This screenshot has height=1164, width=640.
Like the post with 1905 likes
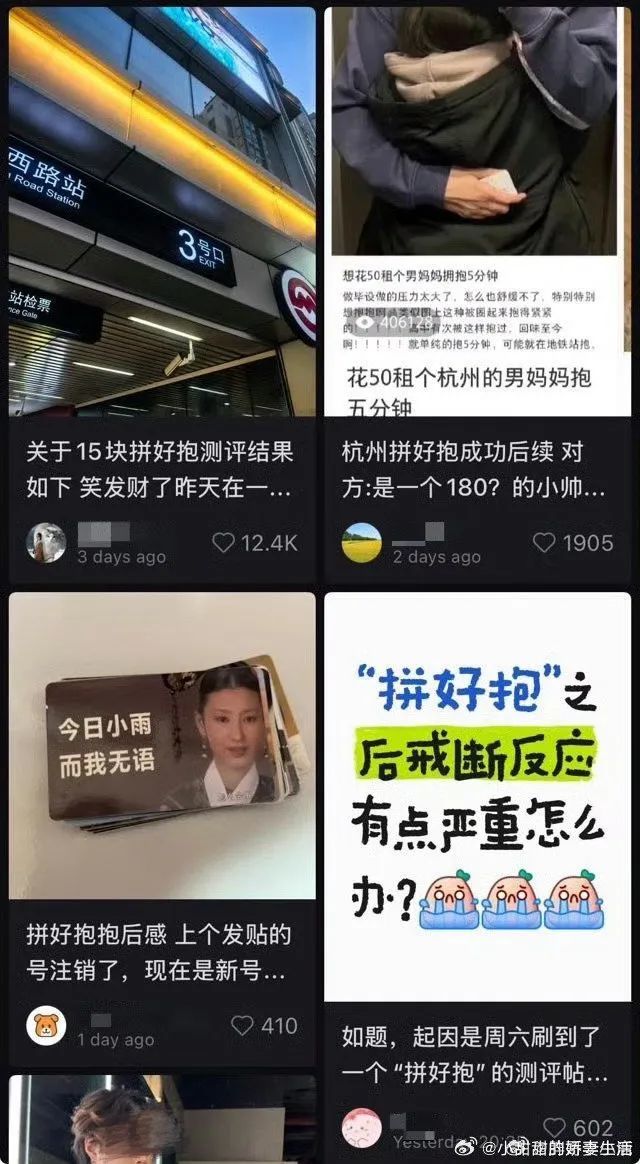click(x=544, y=543)
